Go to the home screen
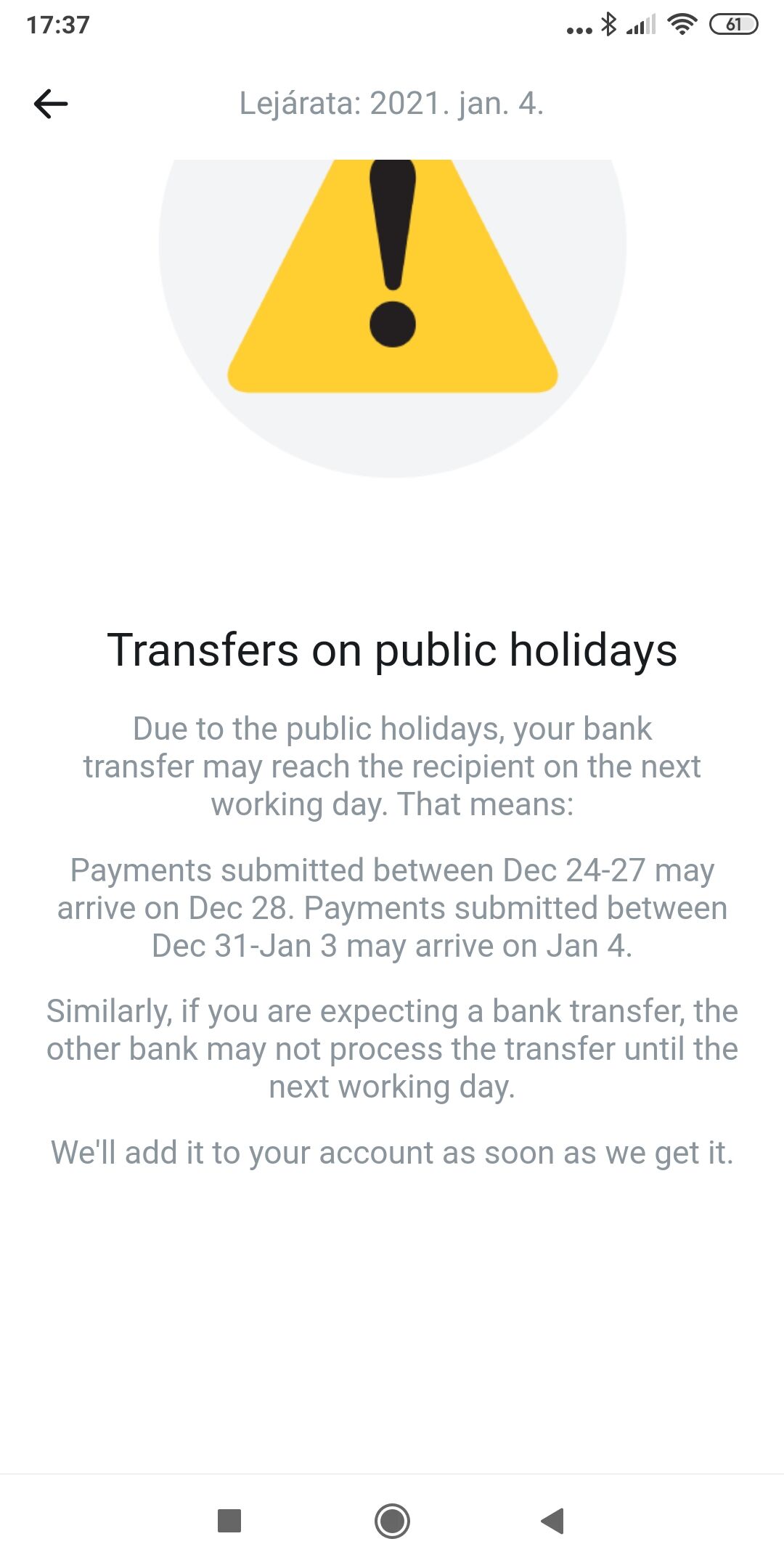This screenshot has height=1568, width=784. 392,1520
